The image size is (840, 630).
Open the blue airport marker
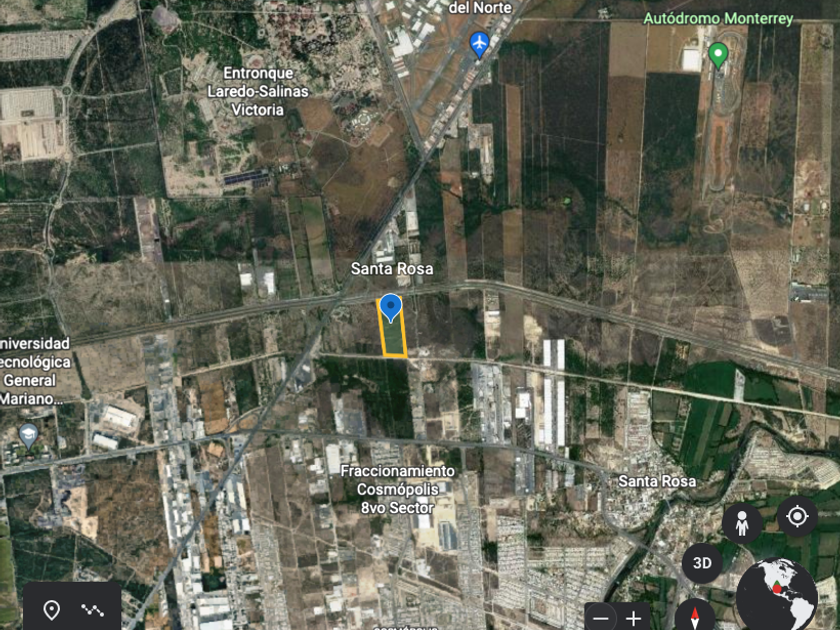click(480, 43)
